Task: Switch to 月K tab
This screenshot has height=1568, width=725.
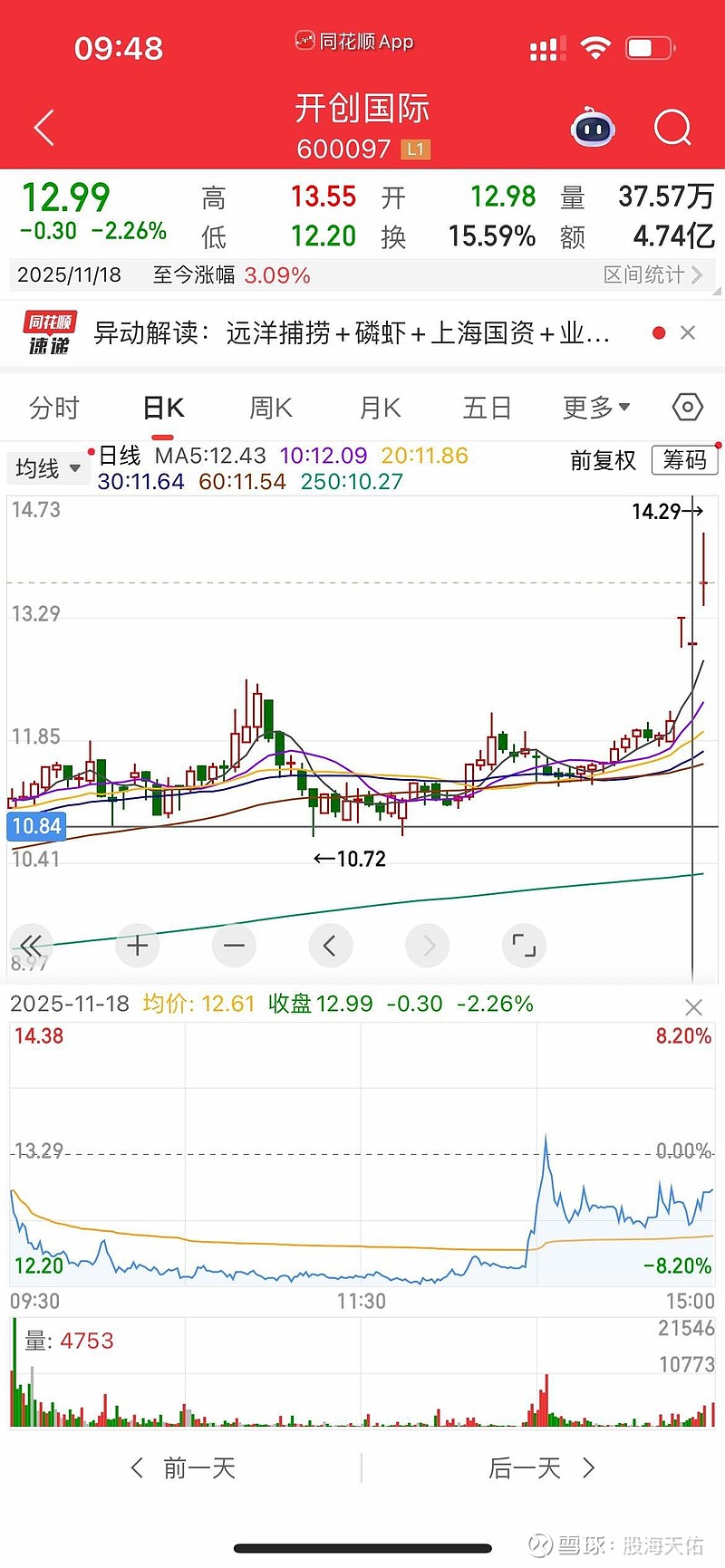Action: pos(380,408)
